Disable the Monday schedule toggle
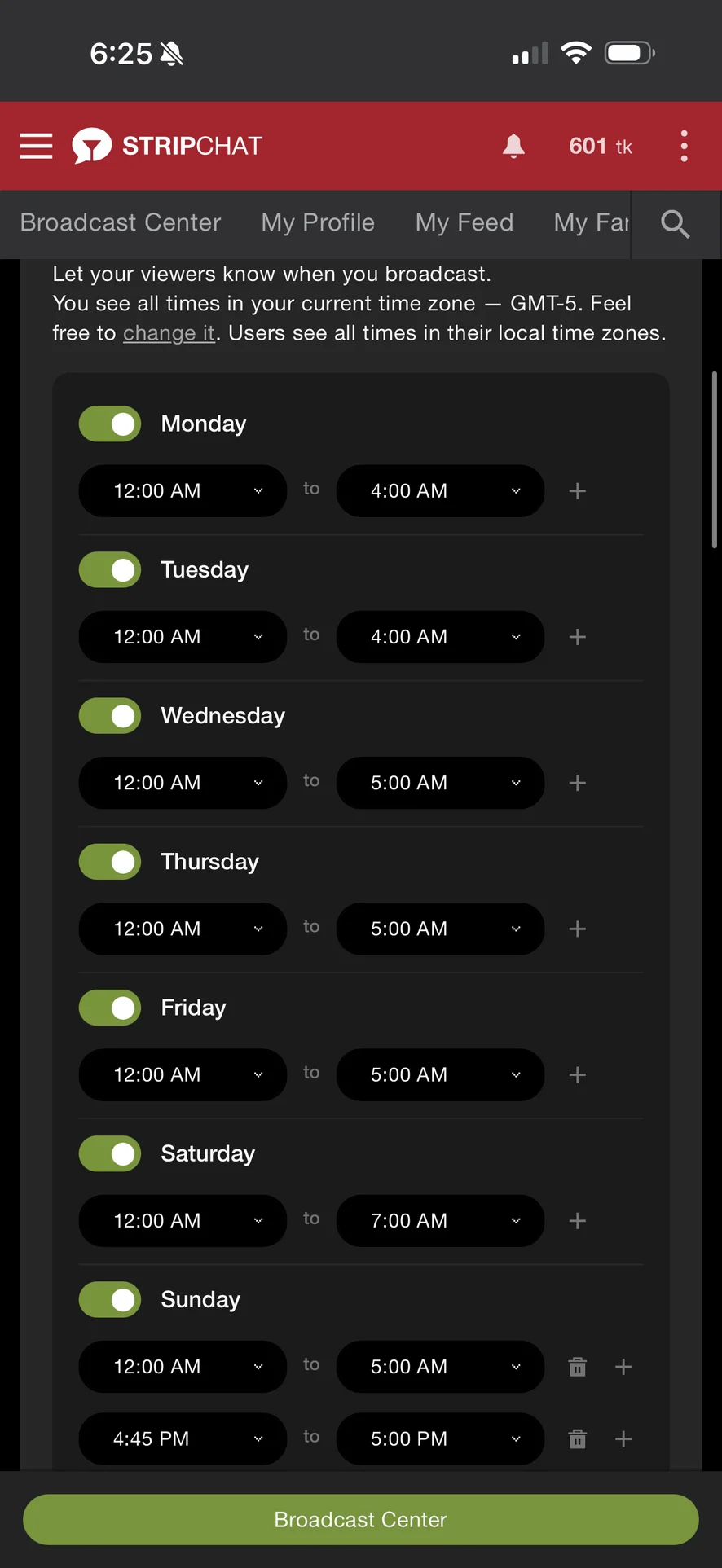Image resolution: width=722 pixels, height=1568 pixels. pos(110,424)
